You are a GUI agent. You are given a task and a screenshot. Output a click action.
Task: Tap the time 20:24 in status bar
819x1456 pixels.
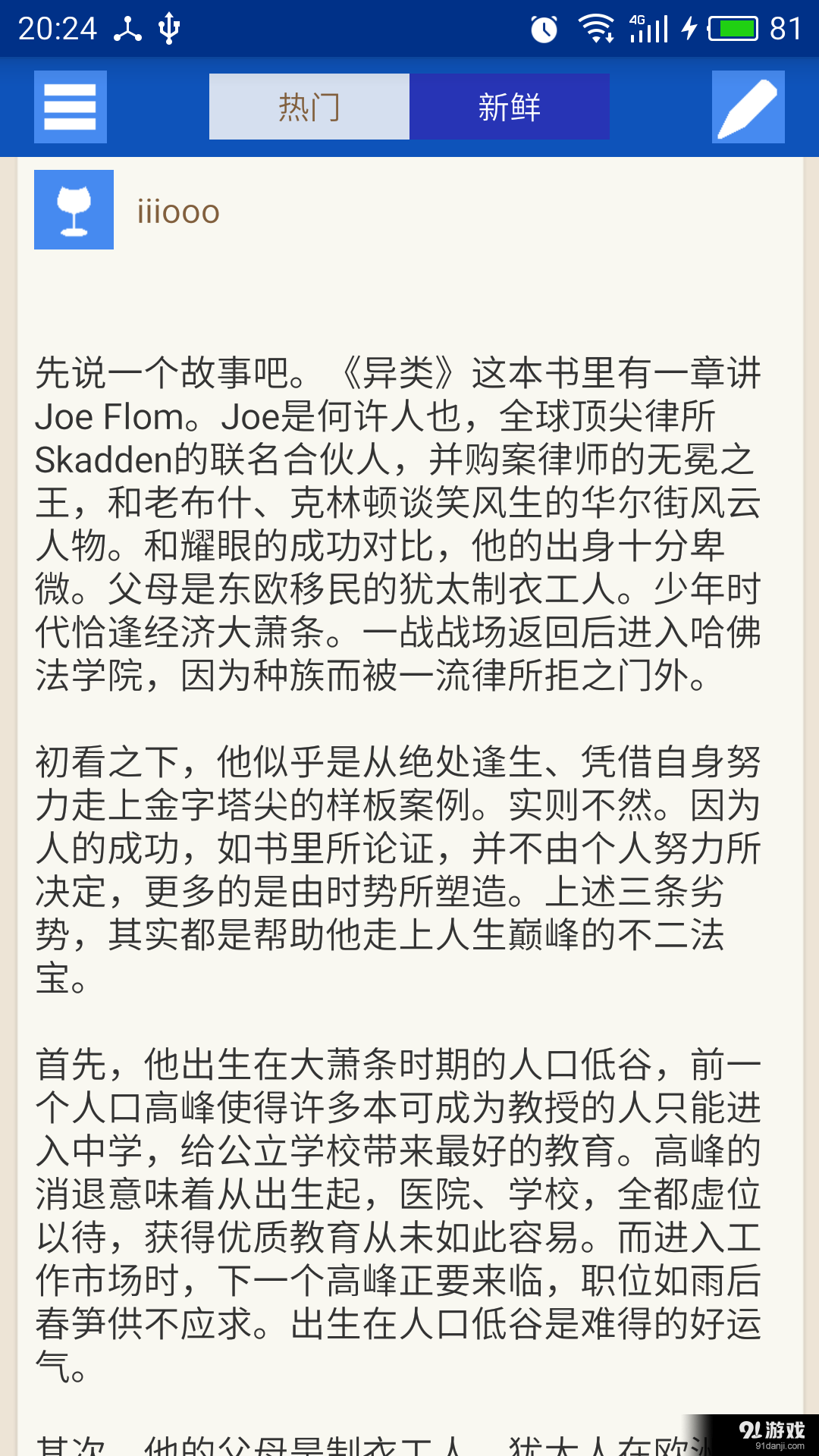53,28
